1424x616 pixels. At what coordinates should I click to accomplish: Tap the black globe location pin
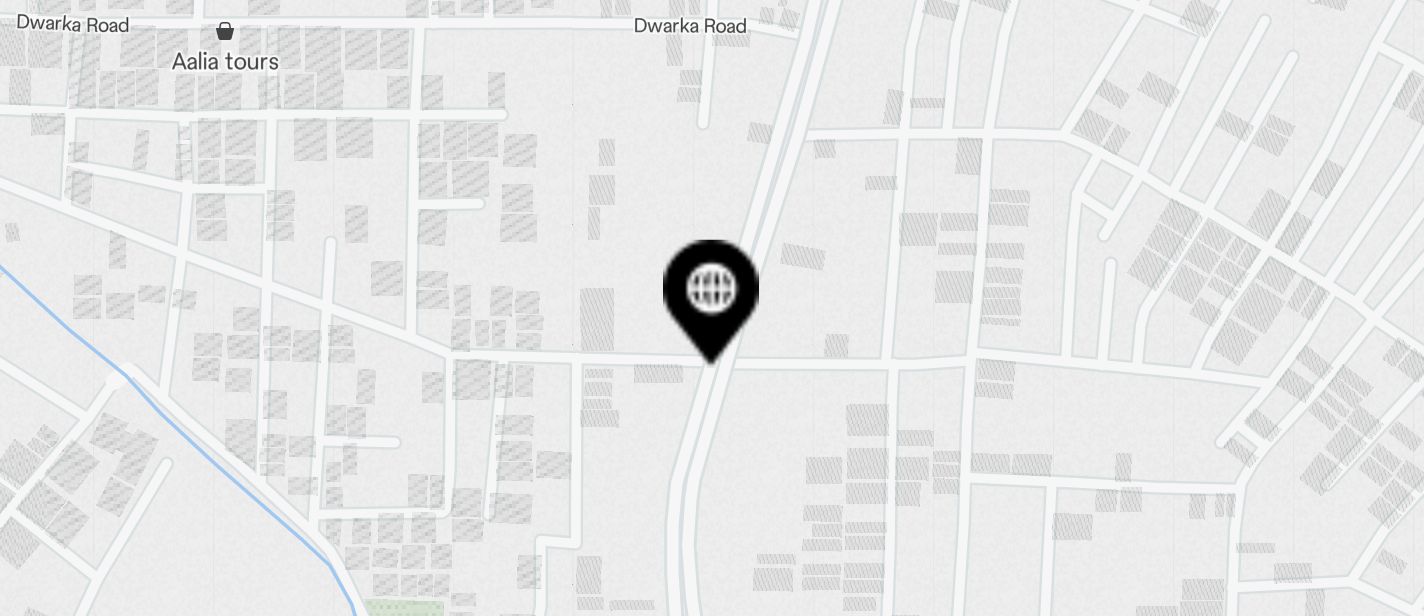[711, 290]
